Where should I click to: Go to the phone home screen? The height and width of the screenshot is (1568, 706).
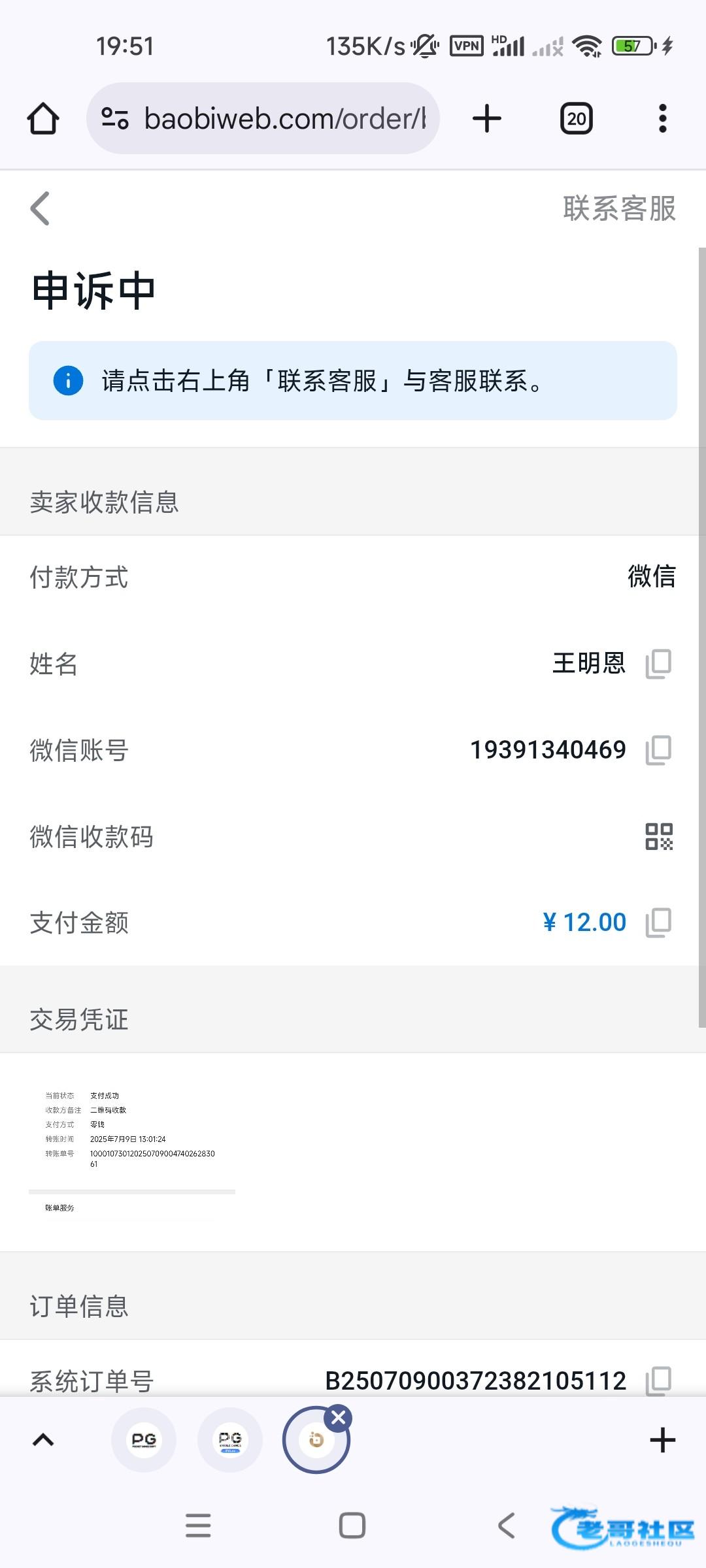(x=352, y=1526)
